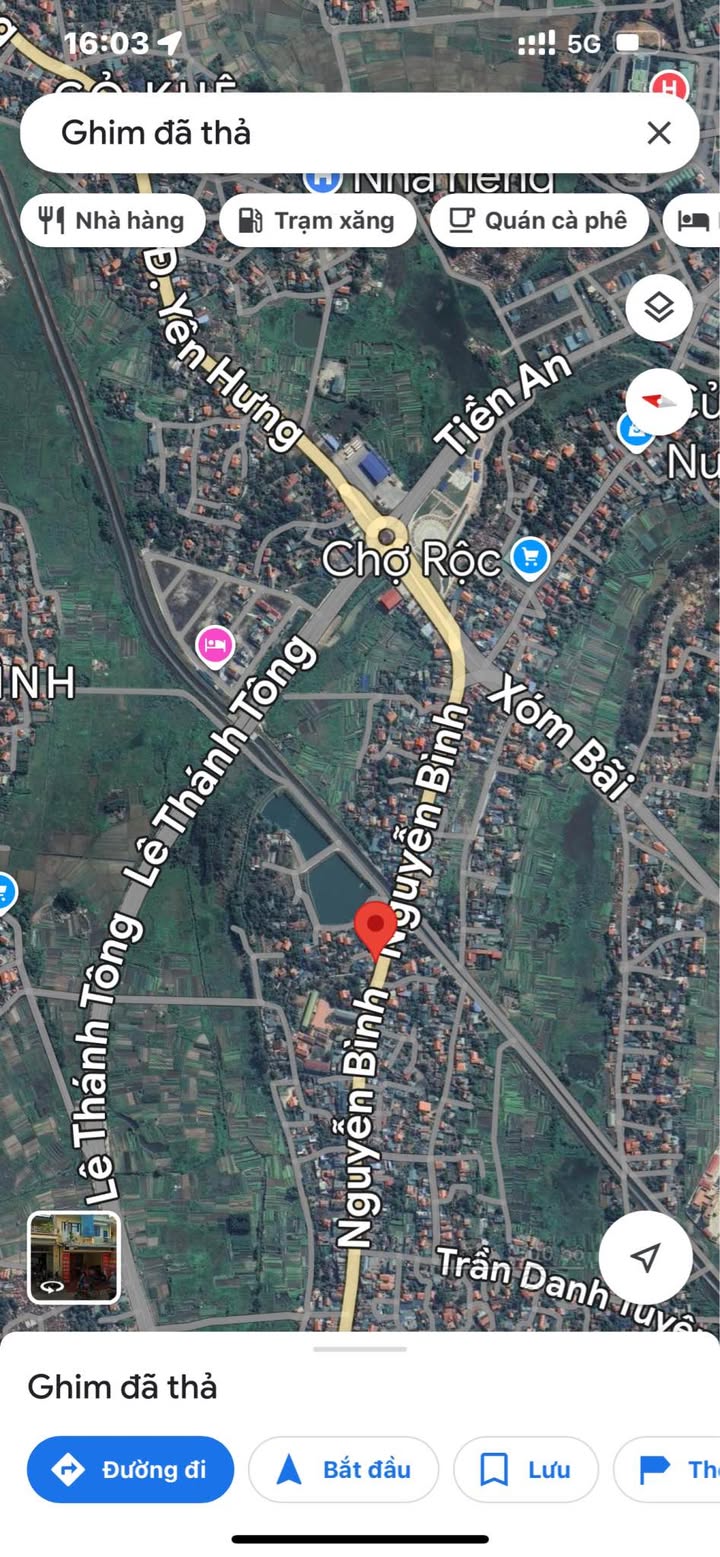Open the map layers selector

pos(659,307)
